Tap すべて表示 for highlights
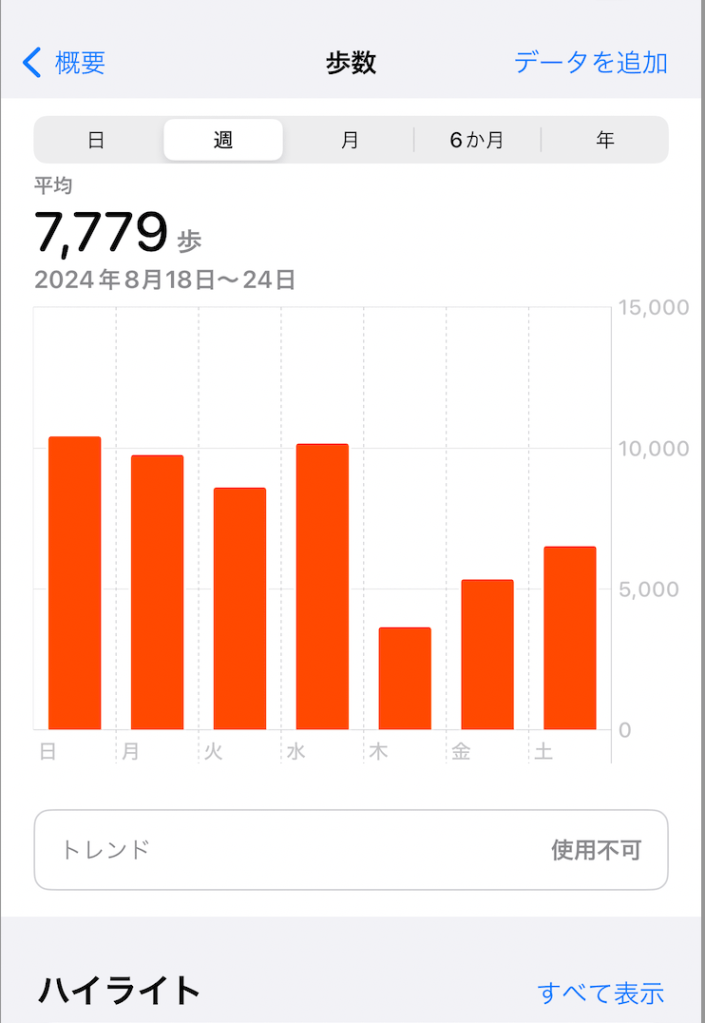The image size is (705, 1023). 600,993
